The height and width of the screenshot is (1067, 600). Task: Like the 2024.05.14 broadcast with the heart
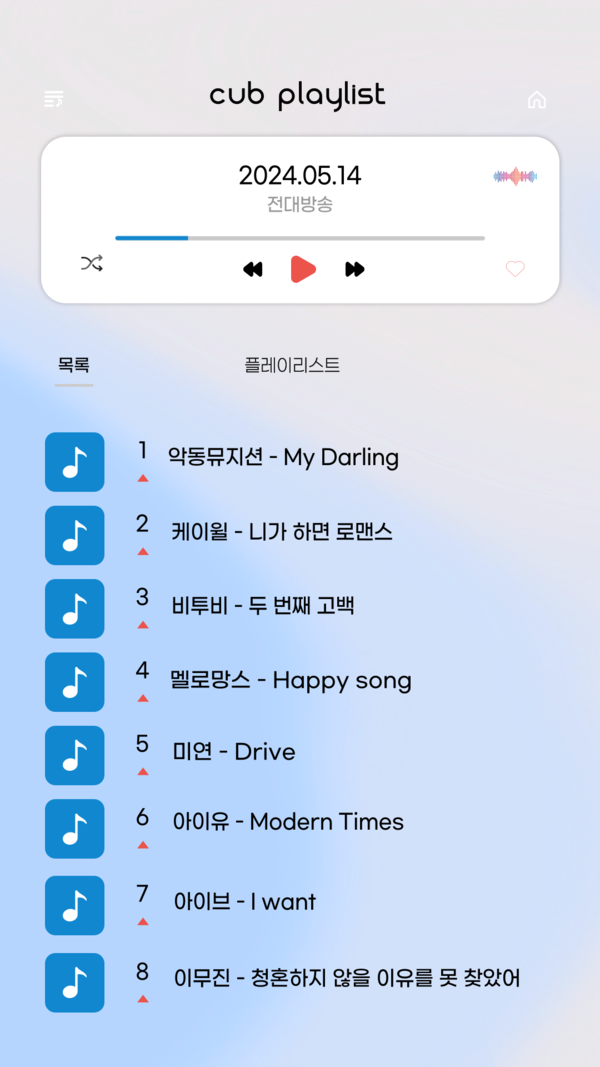[515, 269]
